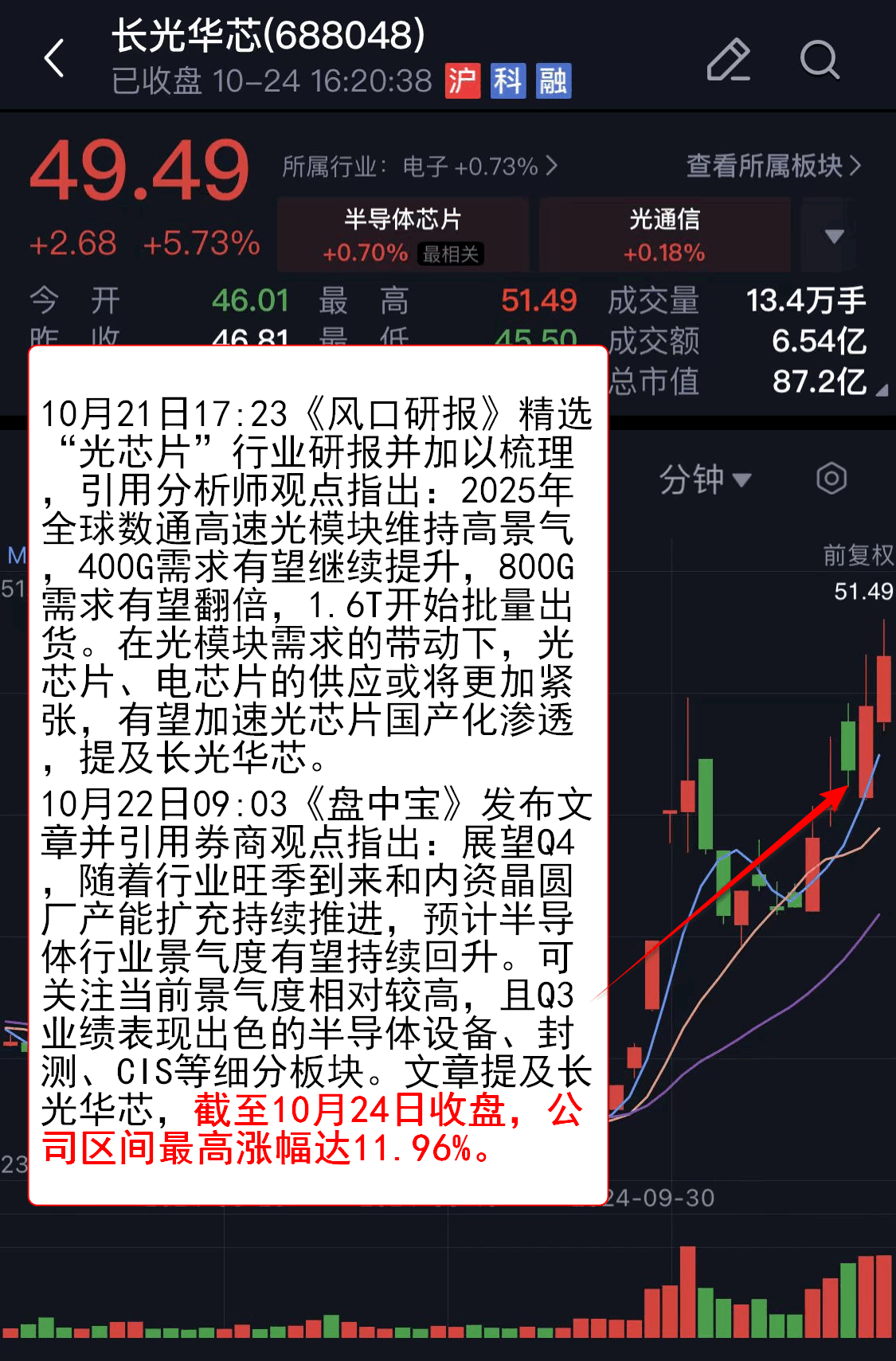Open the 分钟 chart period dropdown
The height and width of the screenshot is (1361, 896).
[x=705, y=479]
